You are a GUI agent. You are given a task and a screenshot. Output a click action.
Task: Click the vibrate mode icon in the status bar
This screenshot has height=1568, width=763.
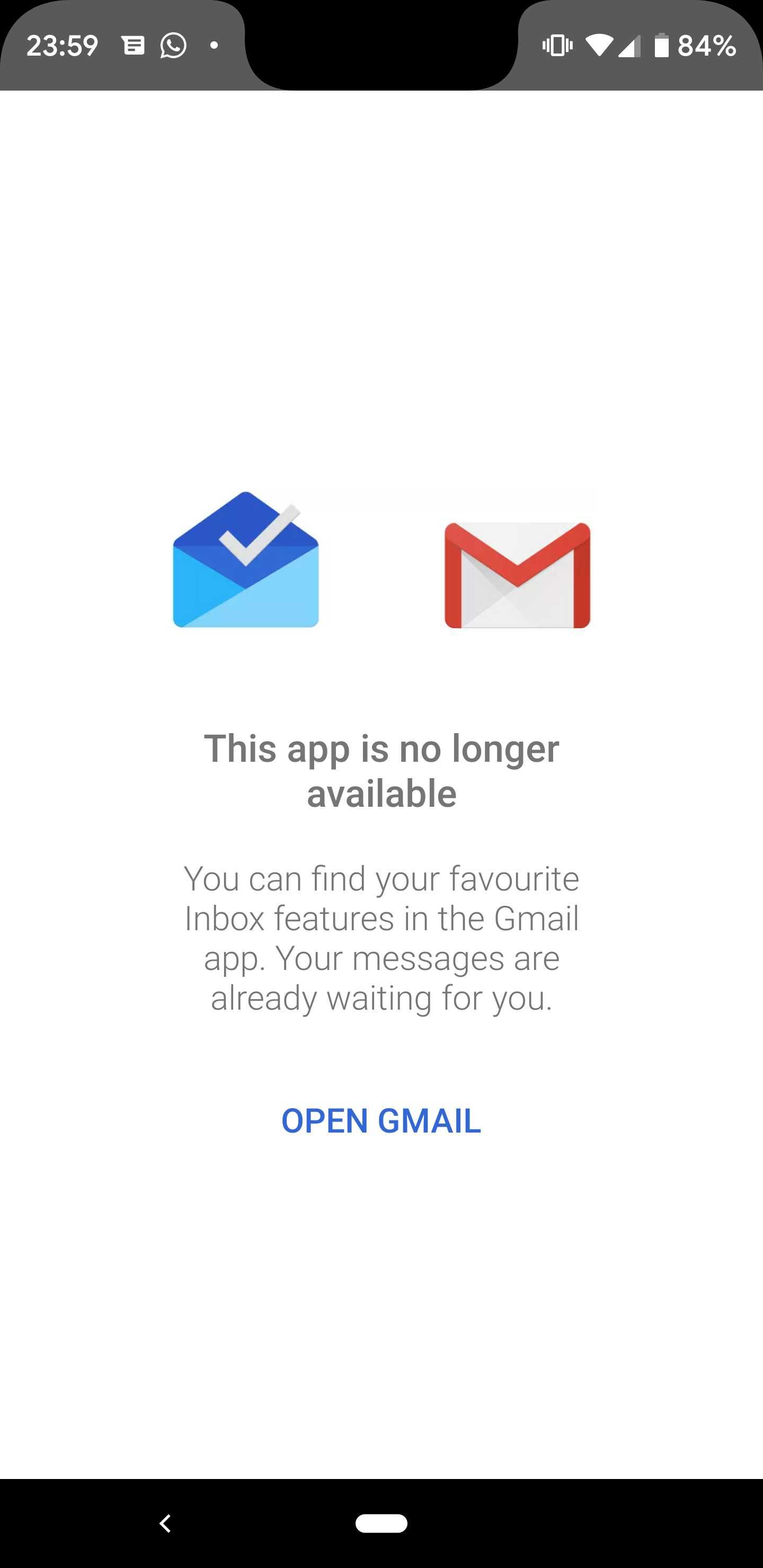[x=557, y=46]
